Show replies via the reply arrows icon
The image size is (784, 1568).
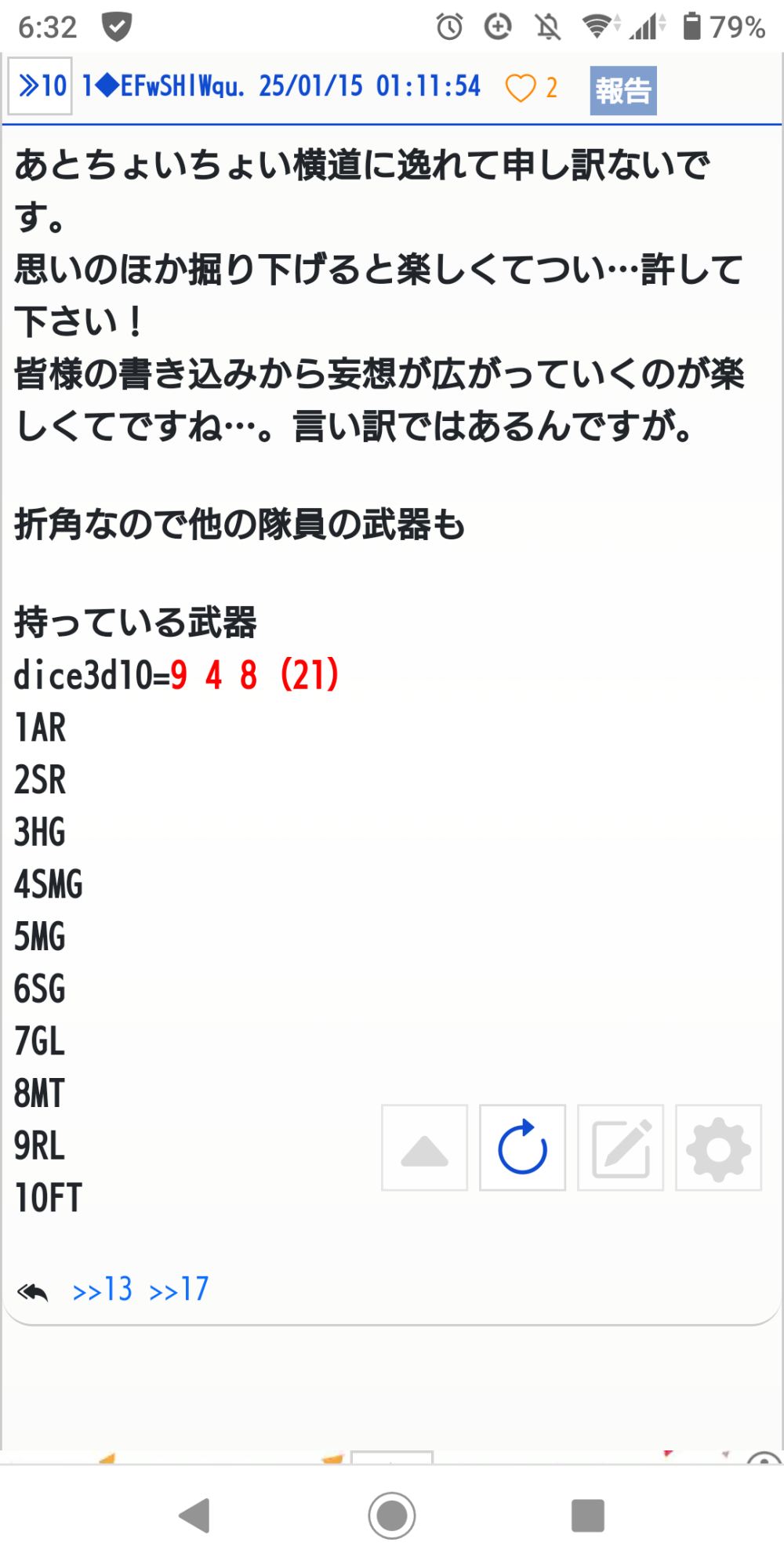(33, 1291)
